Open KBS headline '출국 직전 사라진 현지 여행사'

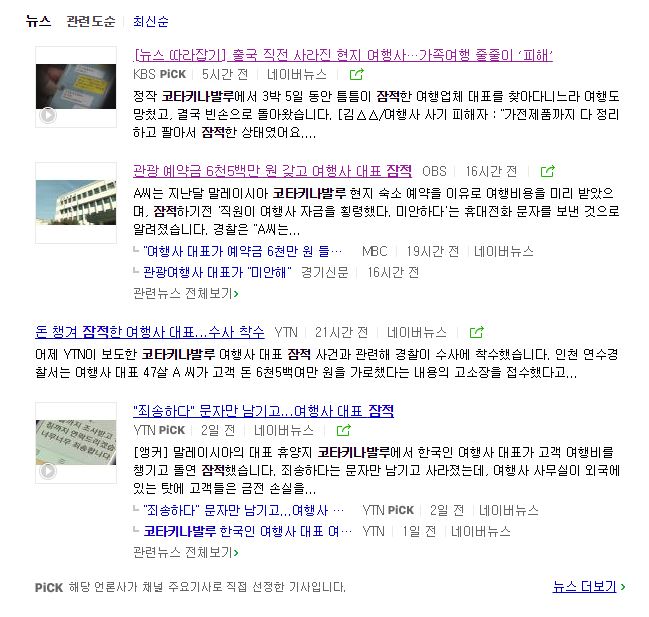[x=342, y=54]
